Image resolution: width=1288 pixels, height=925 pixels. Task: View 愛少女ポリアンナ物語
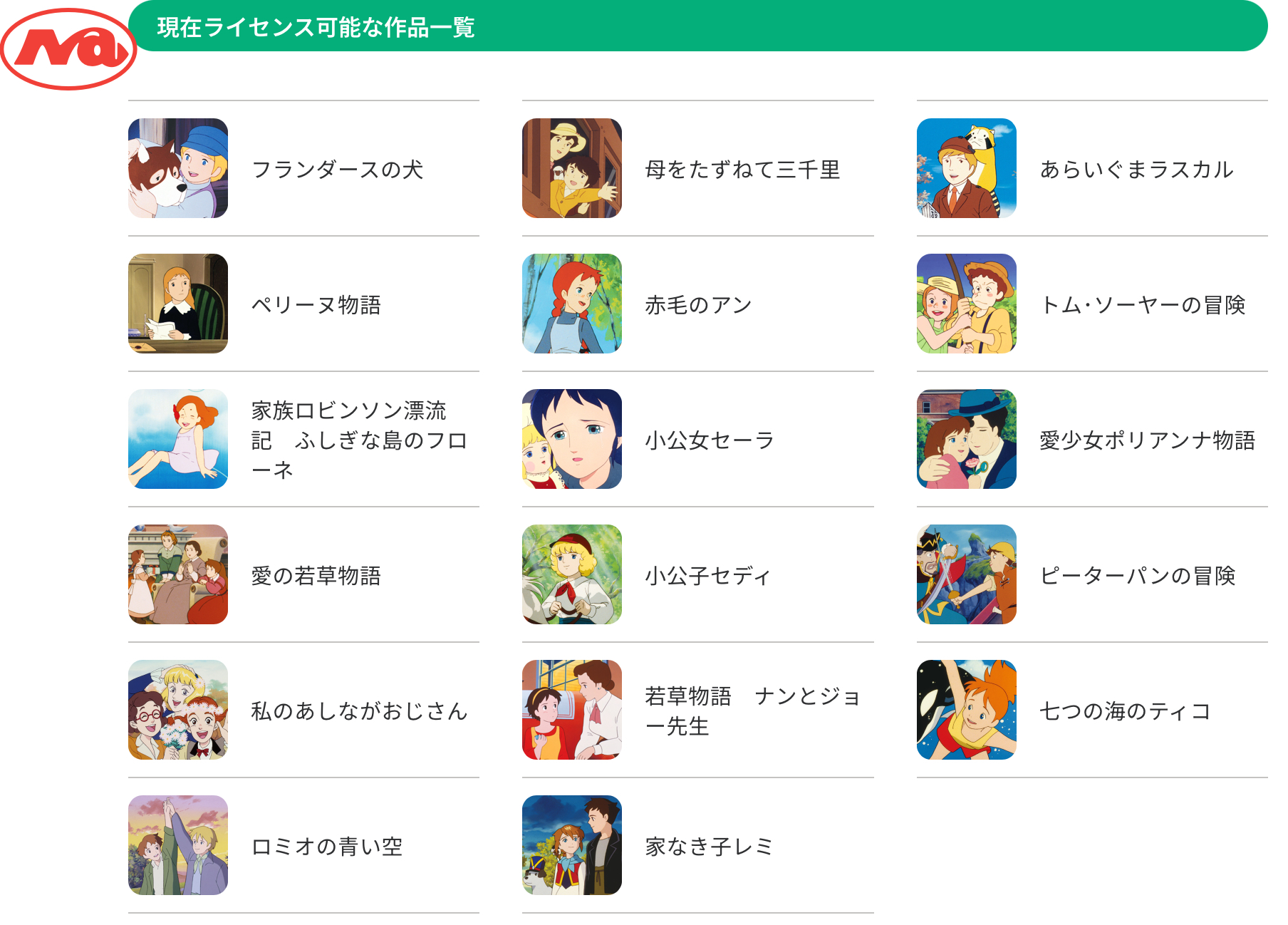[x=1092, y=439]
